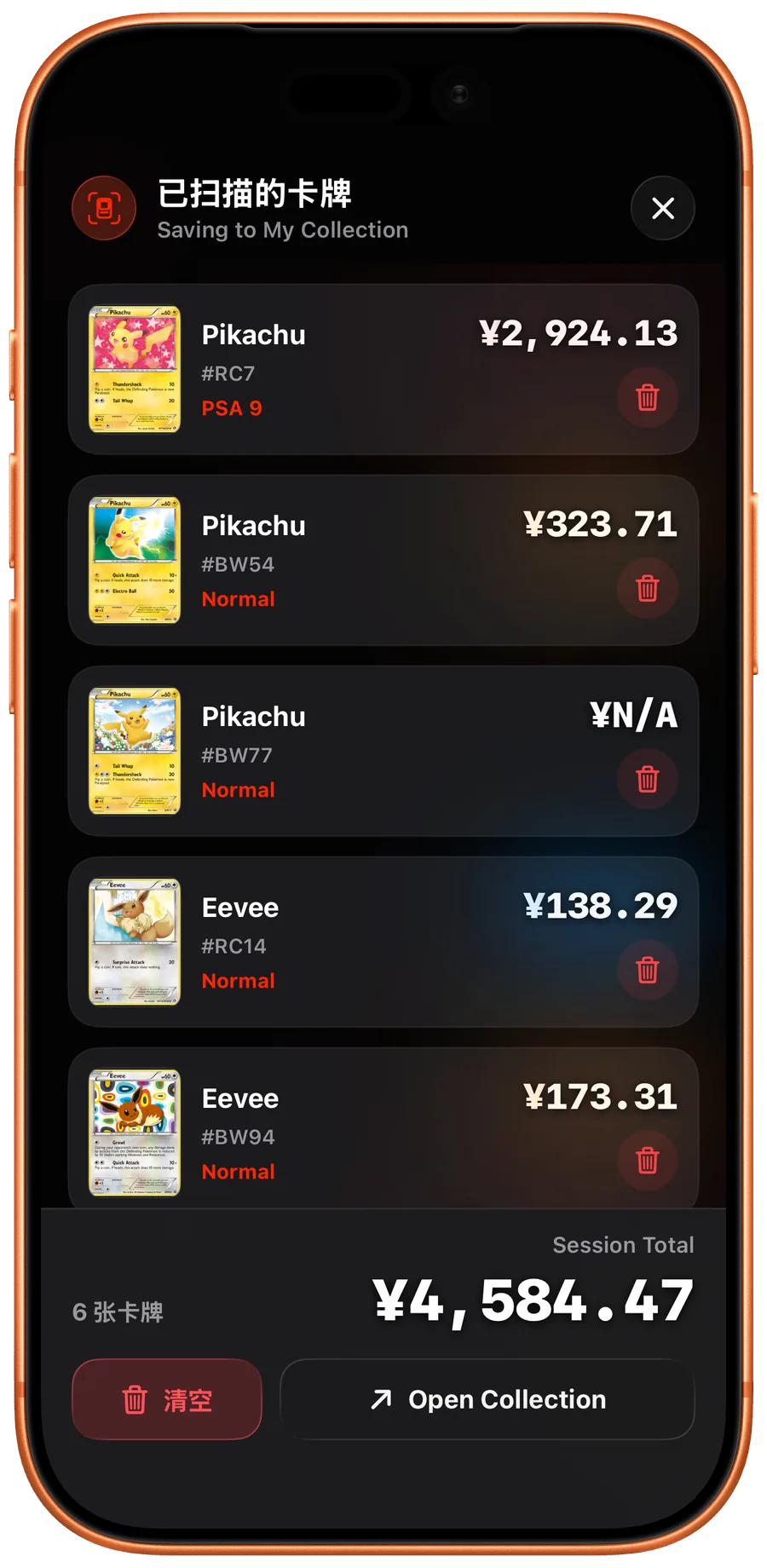Open the Pikachu #RC7 PSA 9 card
767x1568 pixels.
coord(383,369)
